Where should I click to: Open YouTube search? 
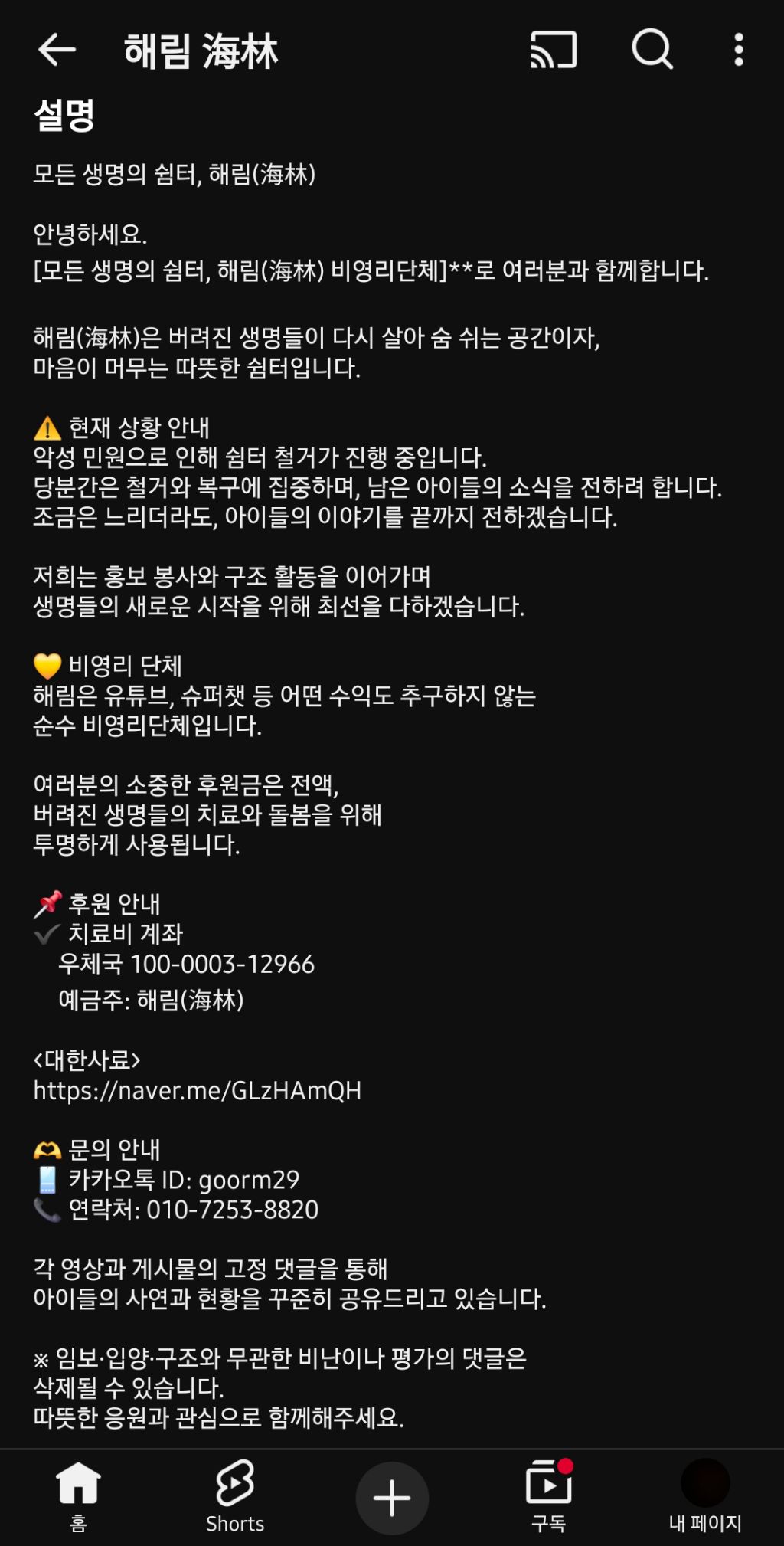(x=652, y=51)
